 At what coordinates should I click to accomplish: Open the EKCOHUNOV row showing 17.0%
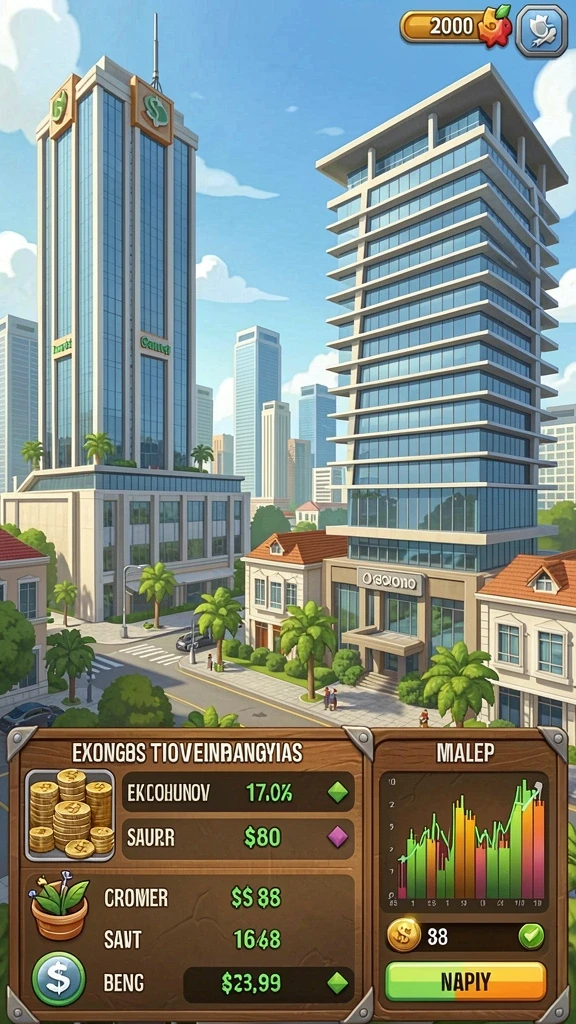coord(238,792)
